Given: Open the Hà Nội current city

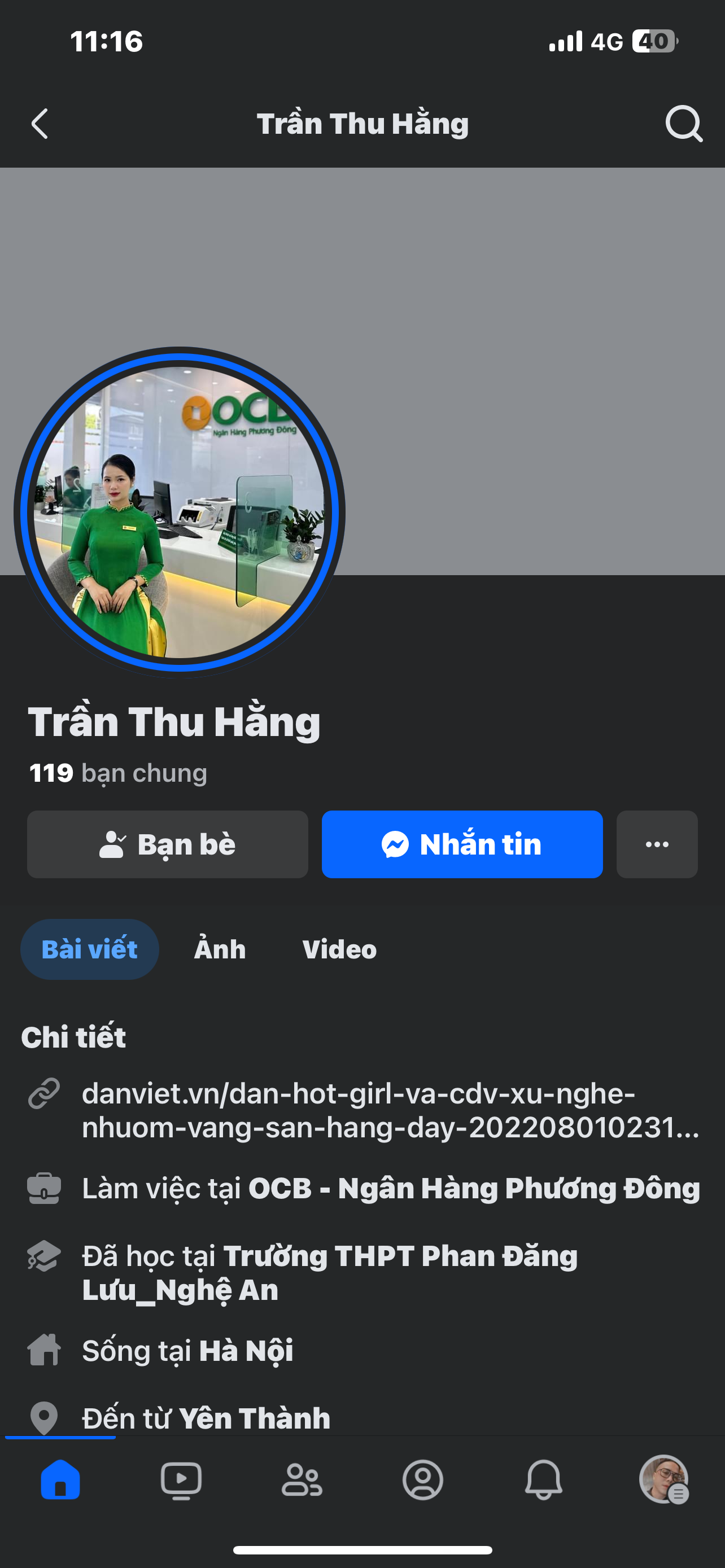Looking at the screenshot, I should click(246, 1351).
